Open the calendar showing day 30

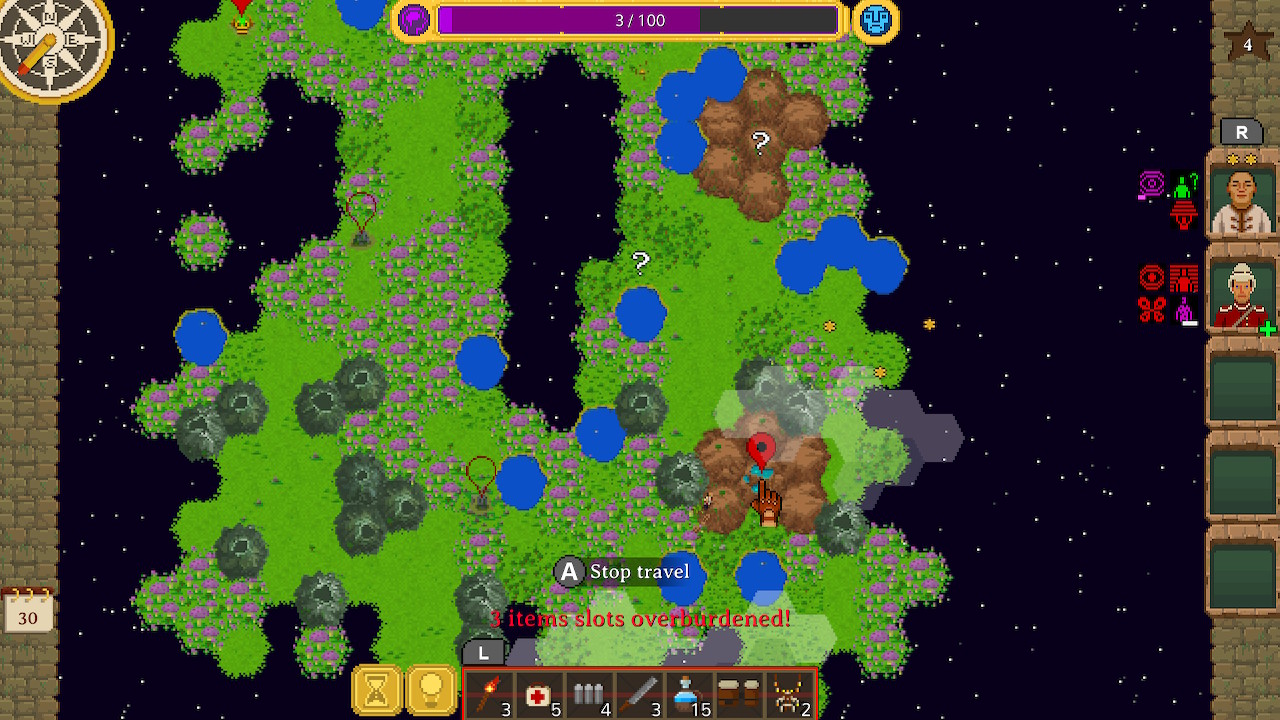(27, 612)
